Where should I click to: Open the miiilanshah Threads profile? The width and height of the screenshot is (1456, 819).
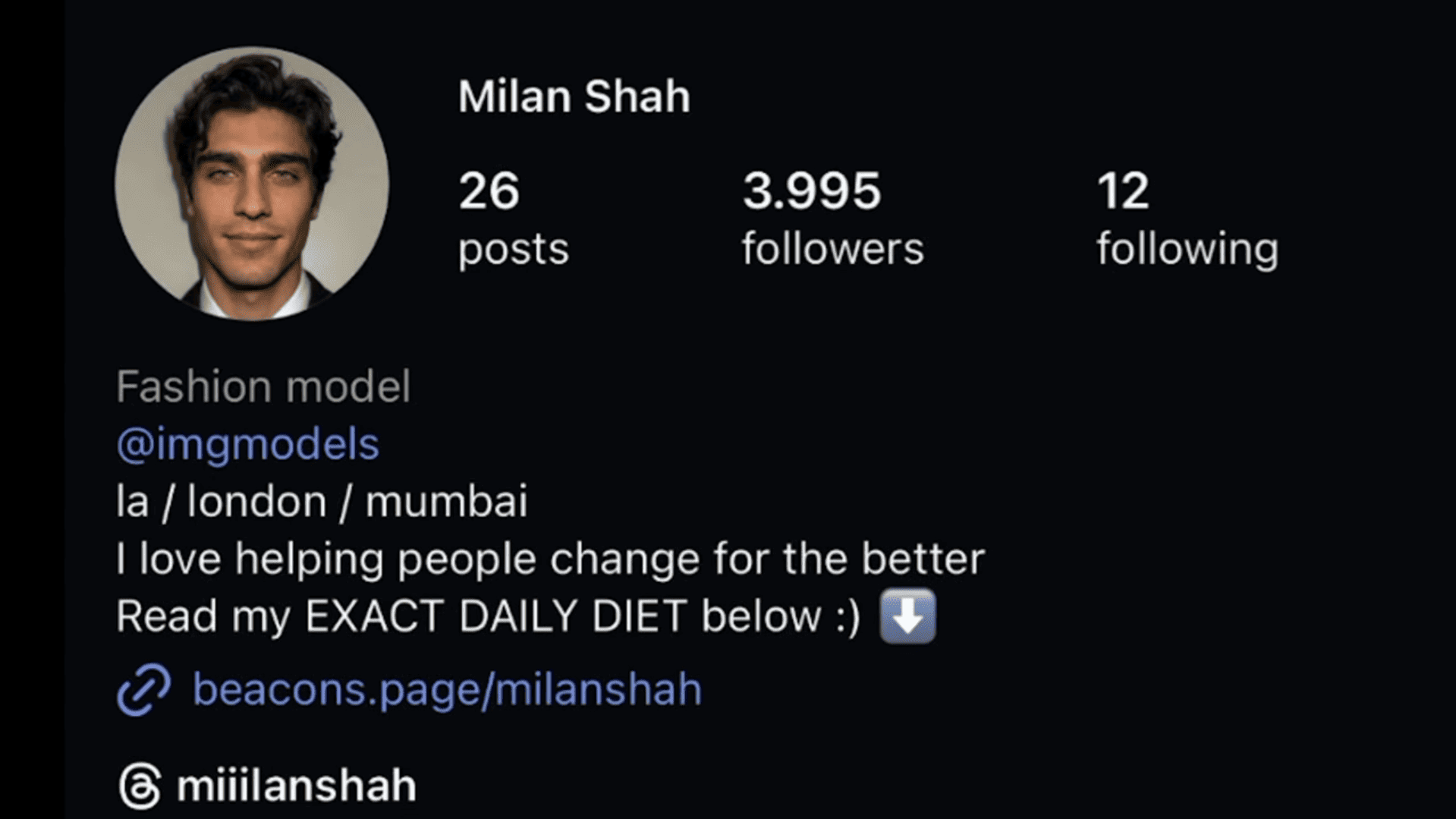coord(296,785)
